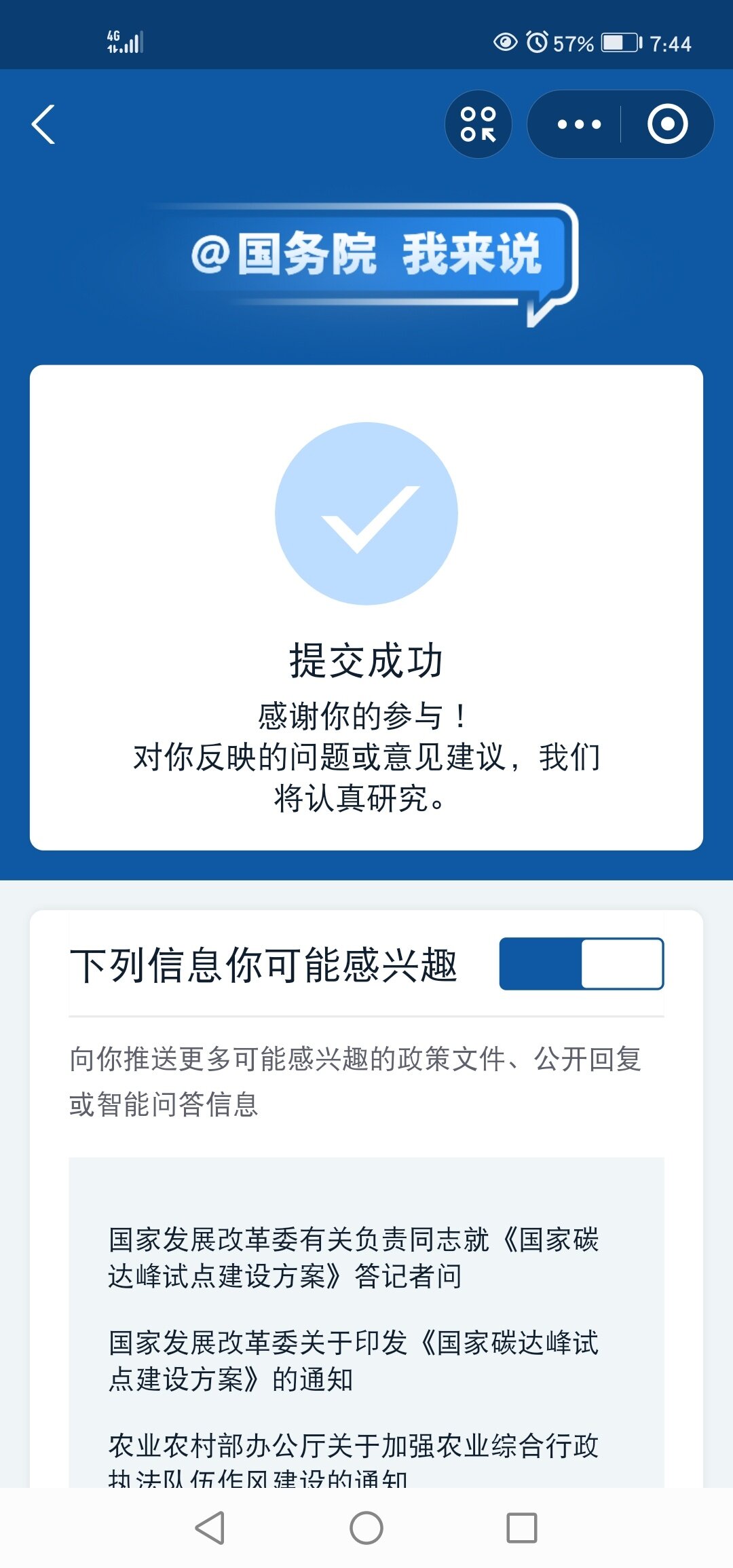Go back using the top-left arrow
Image resolution: width=733 pixels, height=1568 pixels.
43,124
